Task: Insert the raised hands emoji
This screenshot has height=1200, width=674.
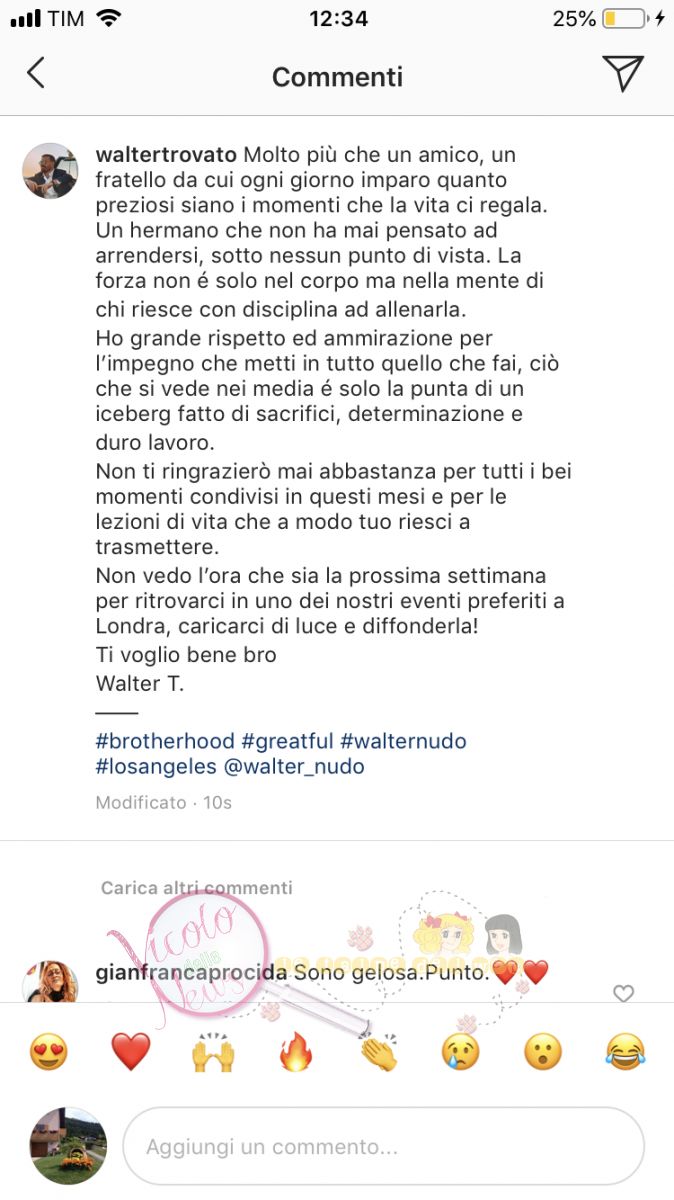Action: coord(213,1052)
